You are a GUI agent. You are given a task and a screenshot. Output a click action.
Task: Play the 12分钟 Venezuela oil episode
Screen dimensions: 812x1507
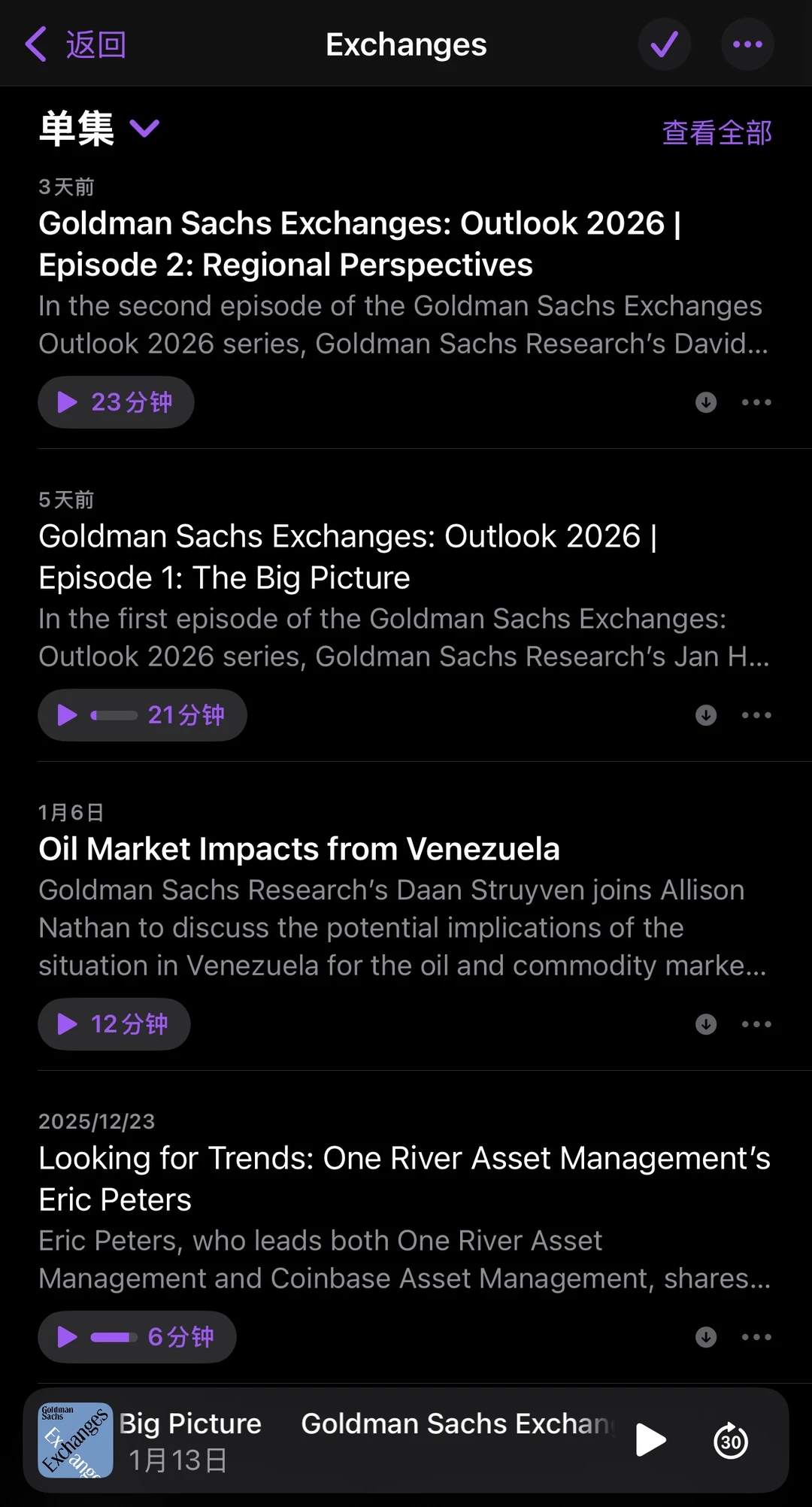114,1024
